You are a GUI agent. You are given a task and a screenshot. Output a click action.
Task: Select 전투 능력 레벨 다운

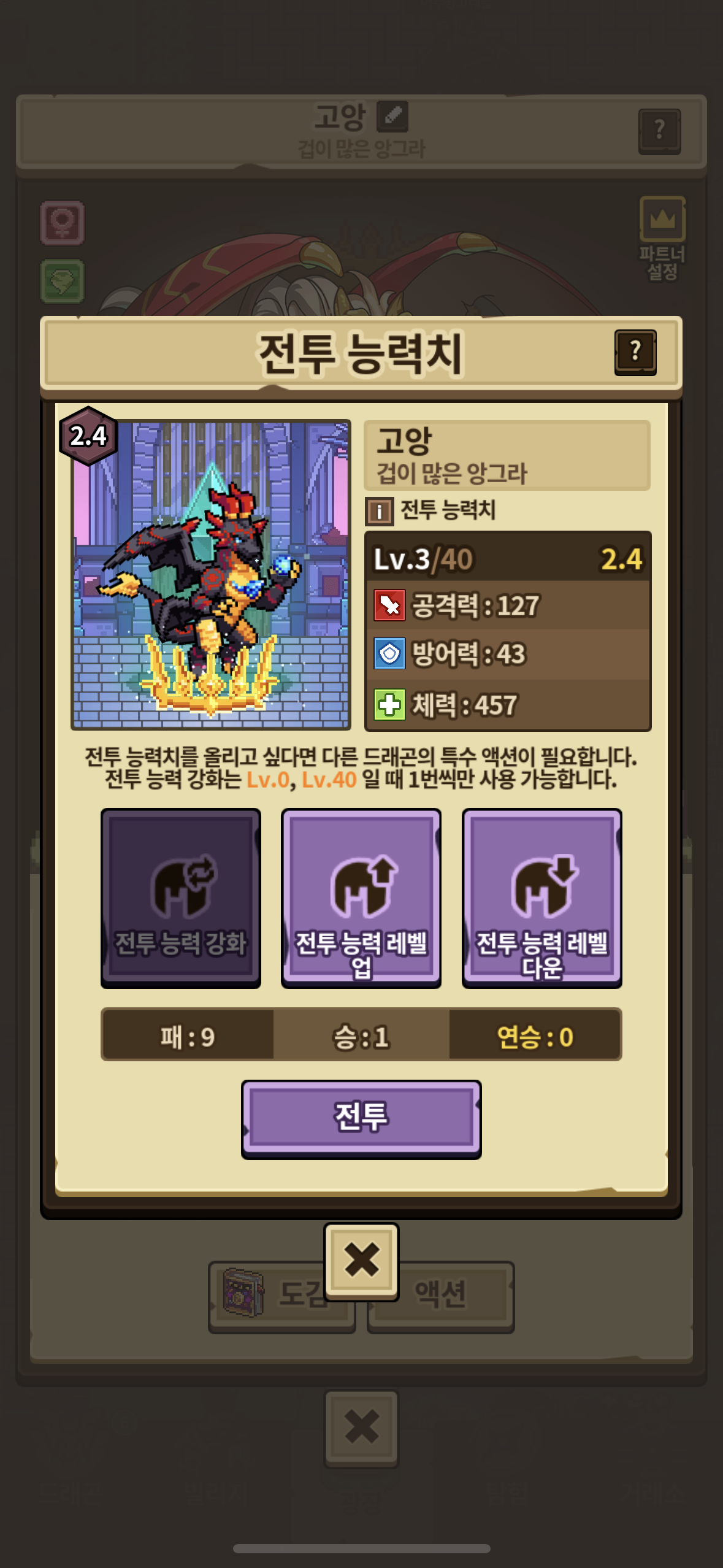coord(542,897)
